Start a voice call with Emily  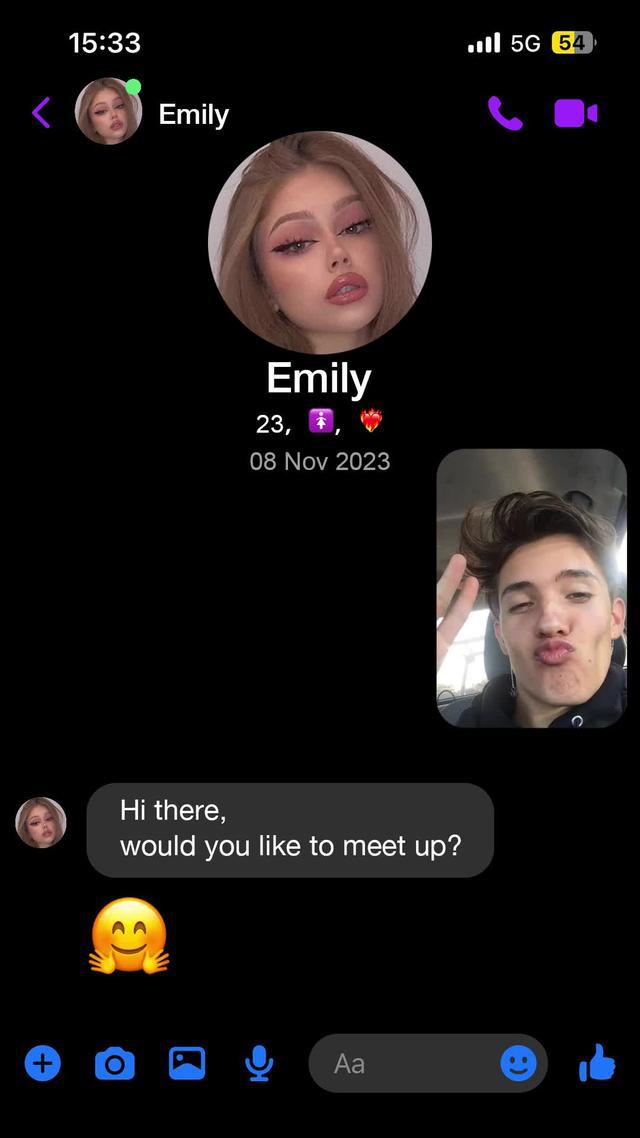coord(505,114)
